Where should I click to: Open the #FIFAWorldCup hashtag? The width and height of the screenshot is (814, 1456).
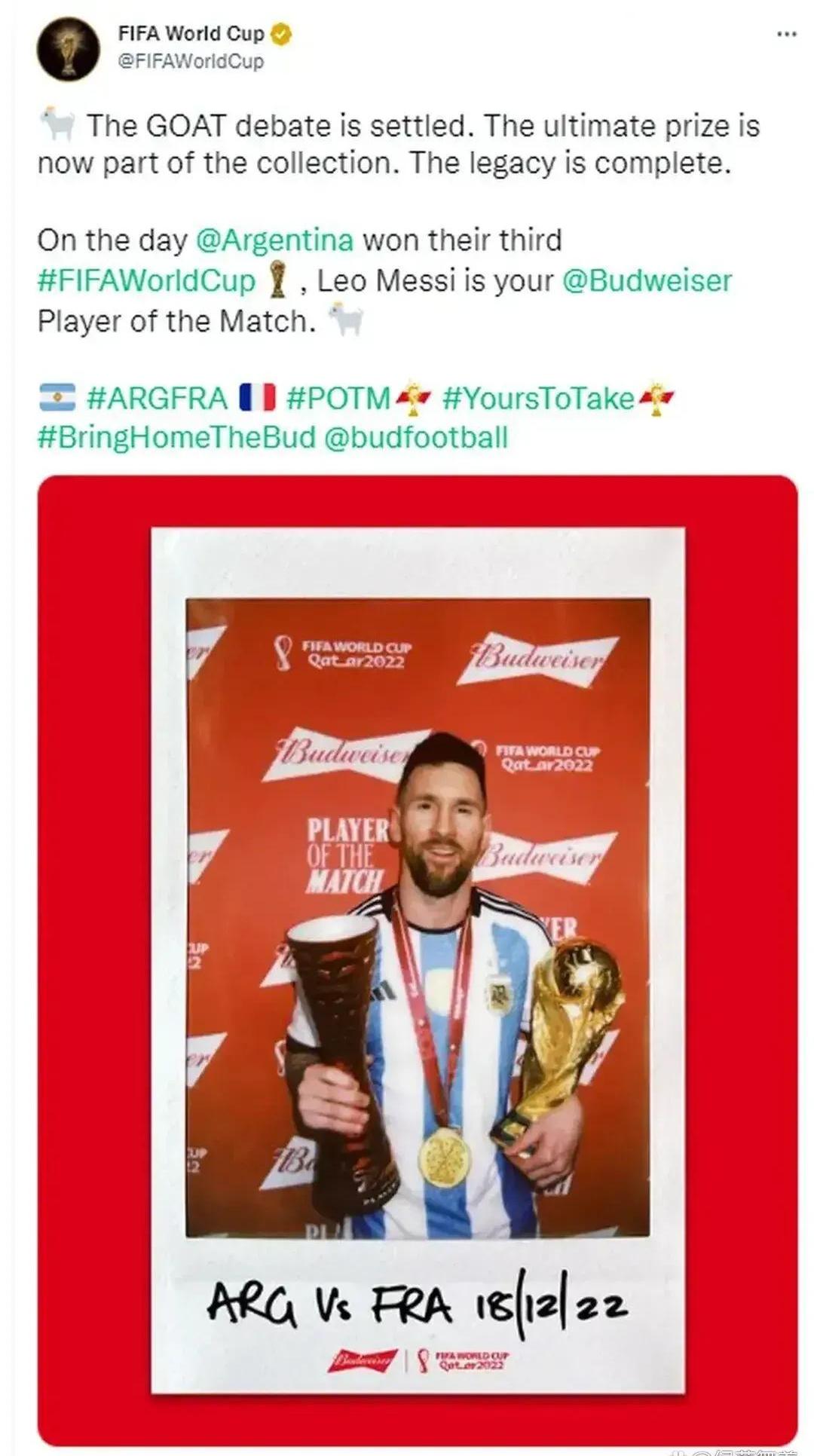click(147, 281)
